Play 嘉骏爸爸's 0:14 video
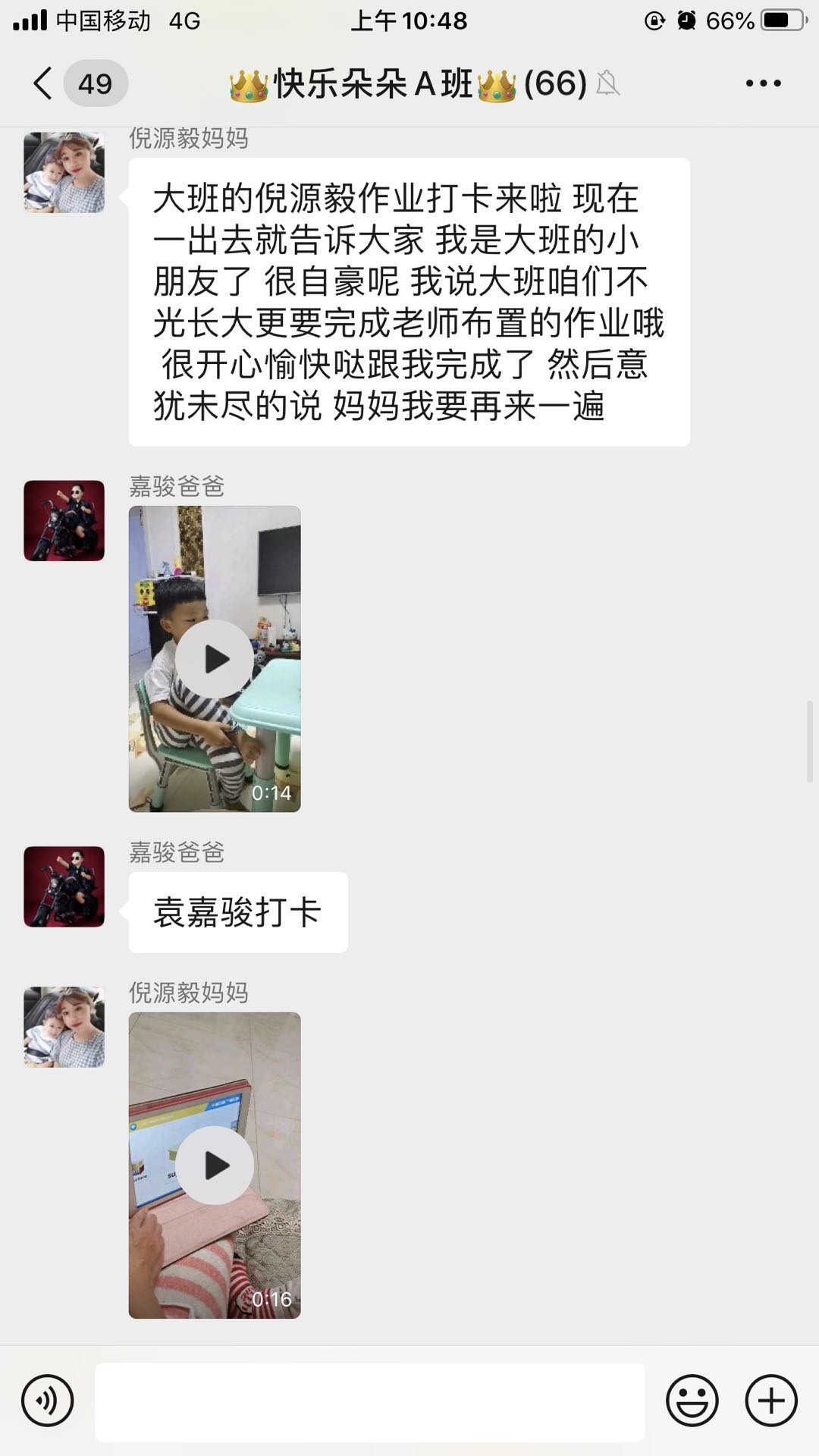 coord(215,659)
